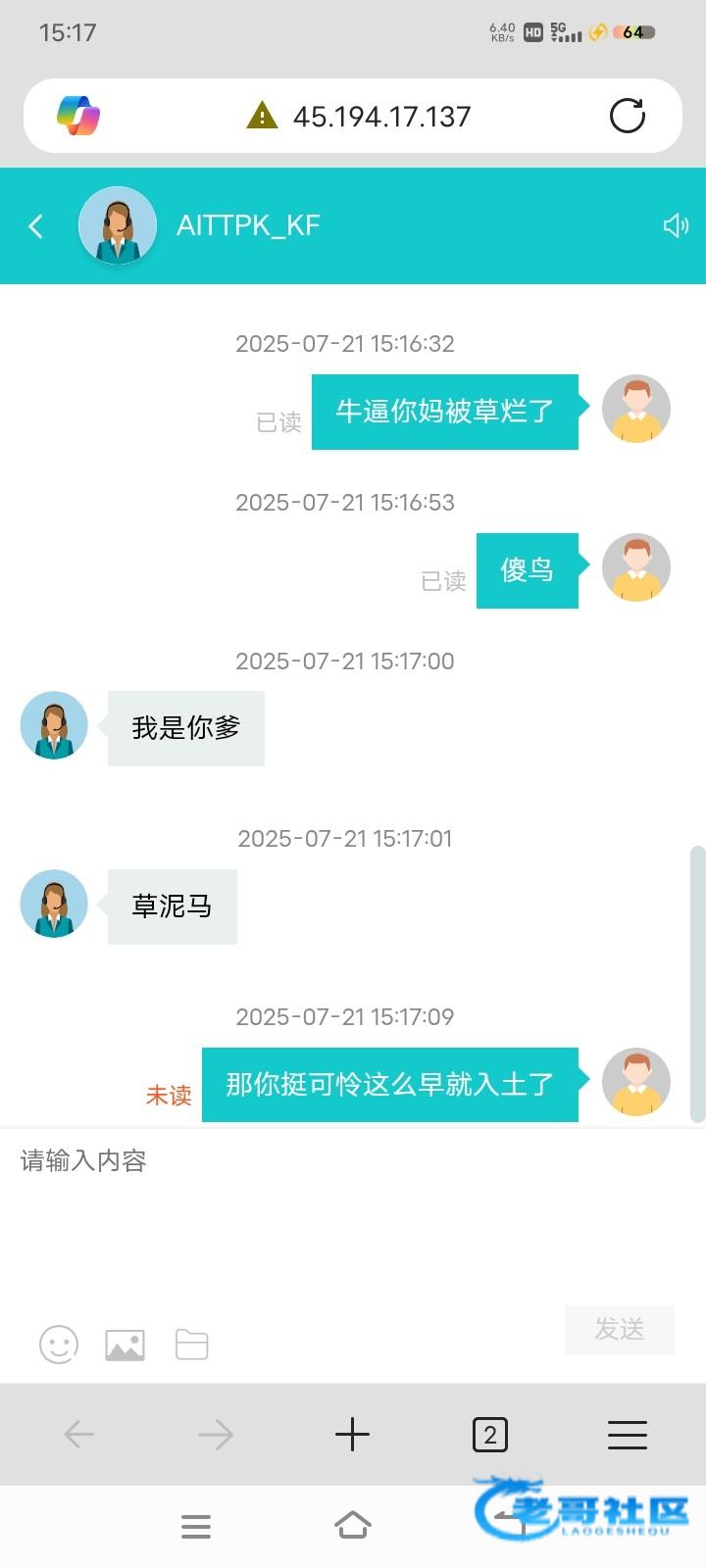This screenshot has height=1568, width=706.
Task: Open a new browser tab
Action: point(352,1435)
